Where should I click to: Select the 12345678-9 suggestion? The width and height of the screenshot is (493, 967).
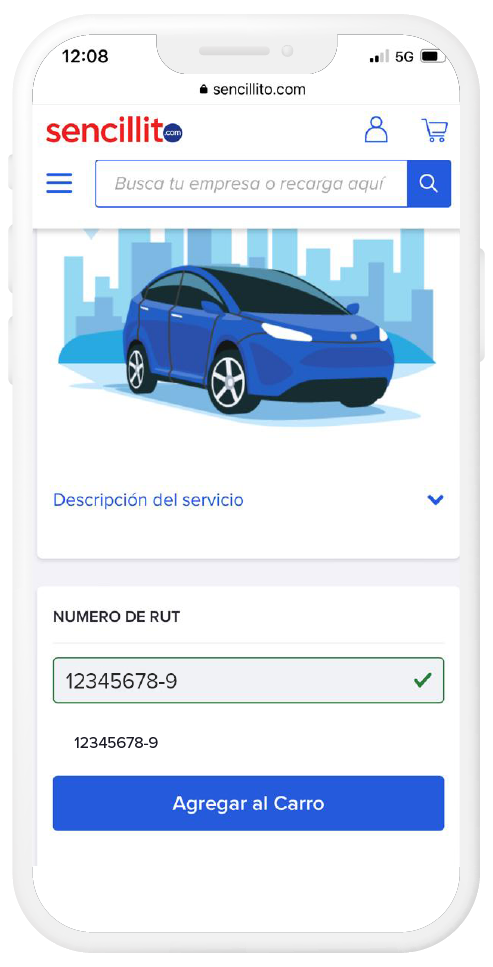[116, 743]
